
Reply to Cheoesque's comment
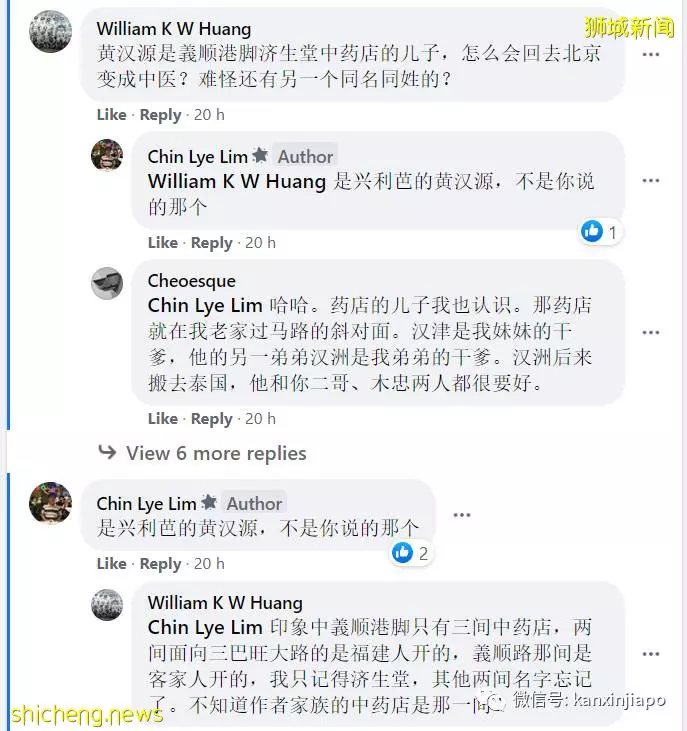(x=211, y=419)
